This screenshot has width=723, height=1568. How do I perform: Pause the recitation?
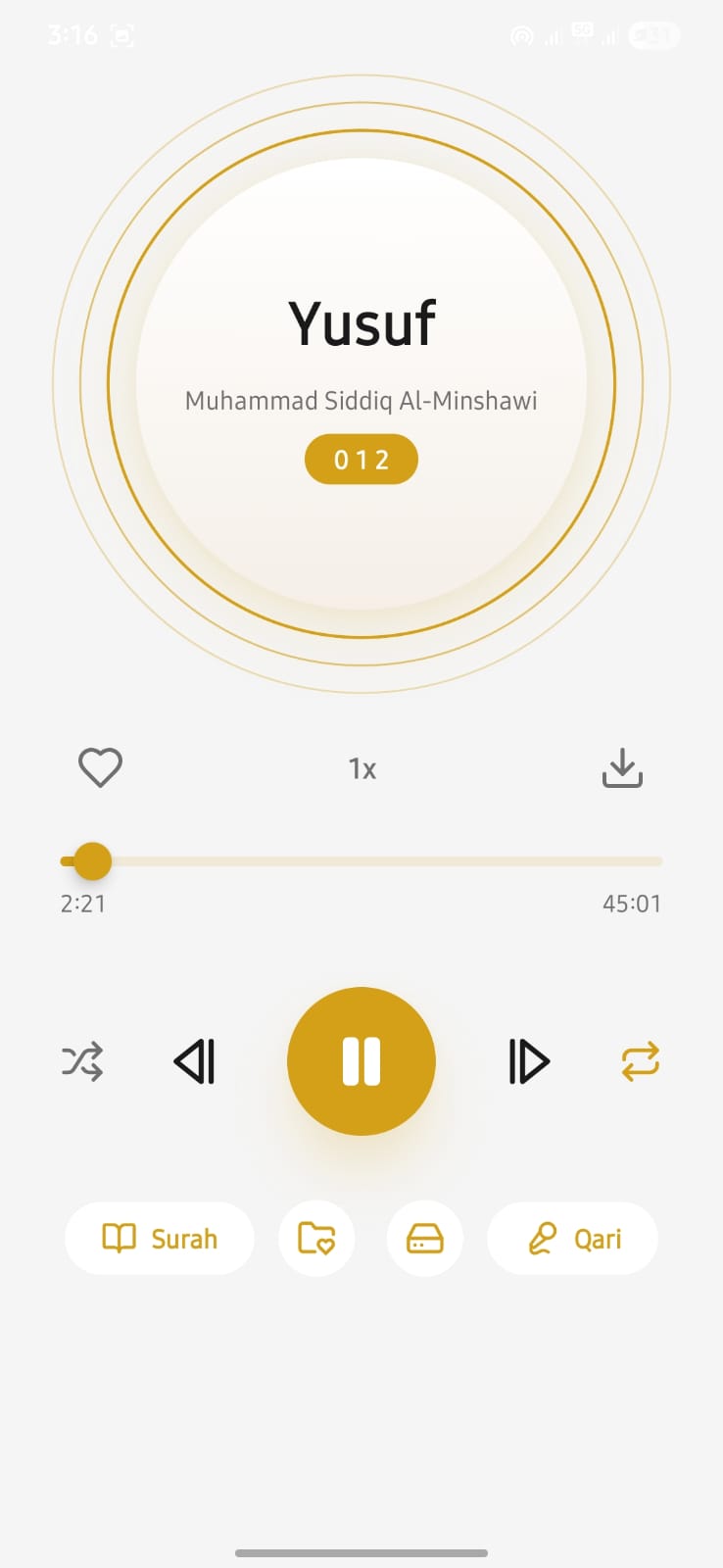pos(361,1061)
